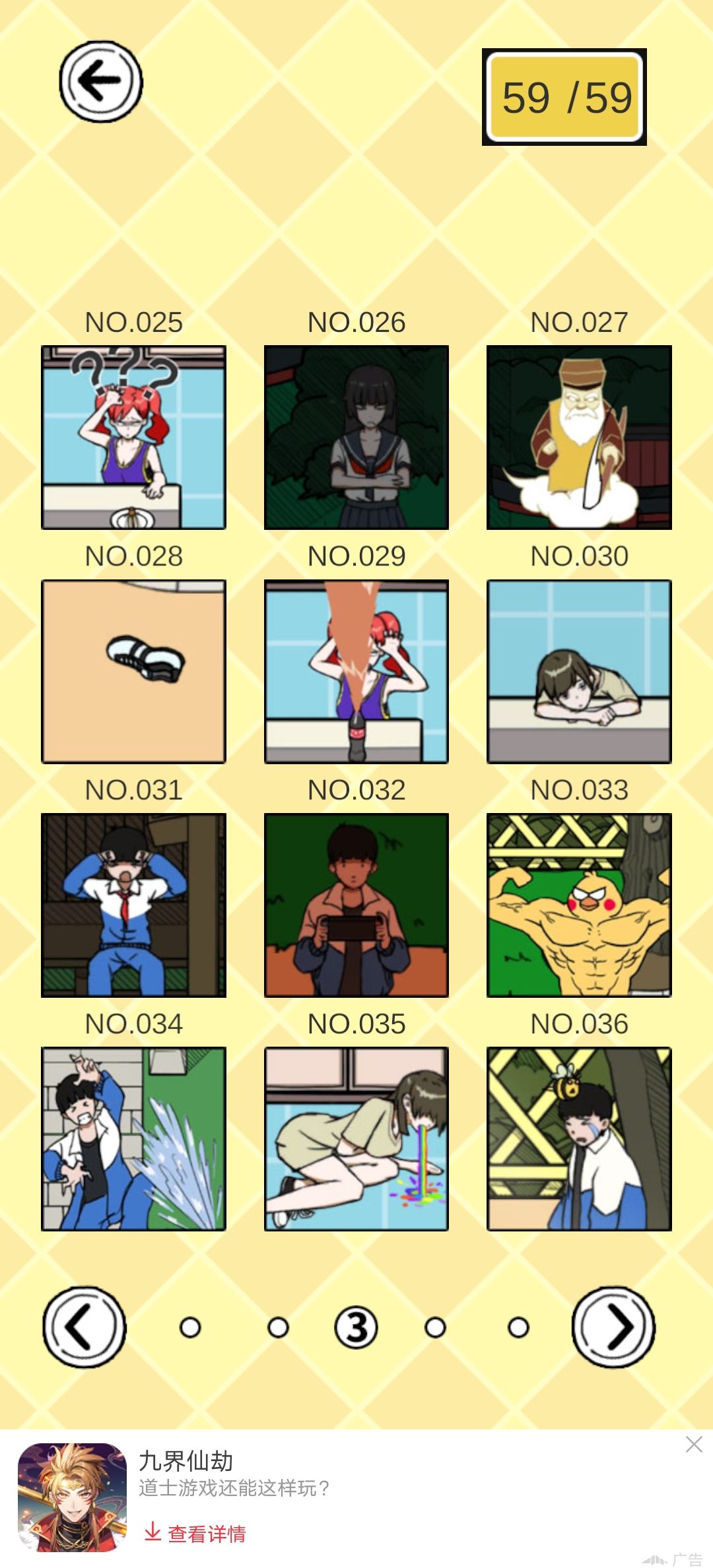
Task: Jump to the last page dot
Action: click(x=518, y=1327)
